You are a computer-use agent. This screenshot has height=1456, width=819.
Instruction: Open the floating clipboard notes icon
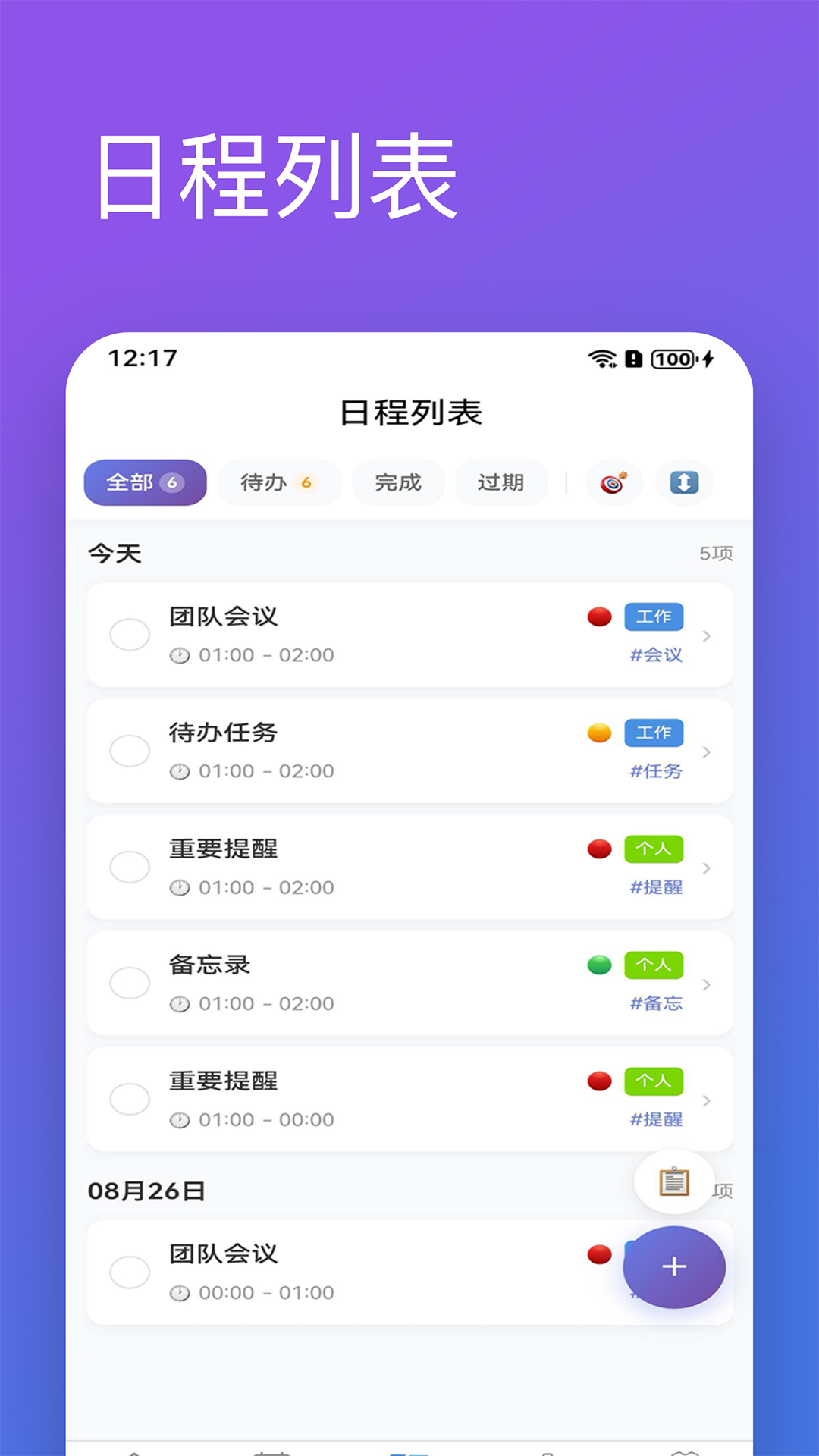pyautogui.click(x=674, y=1183)
